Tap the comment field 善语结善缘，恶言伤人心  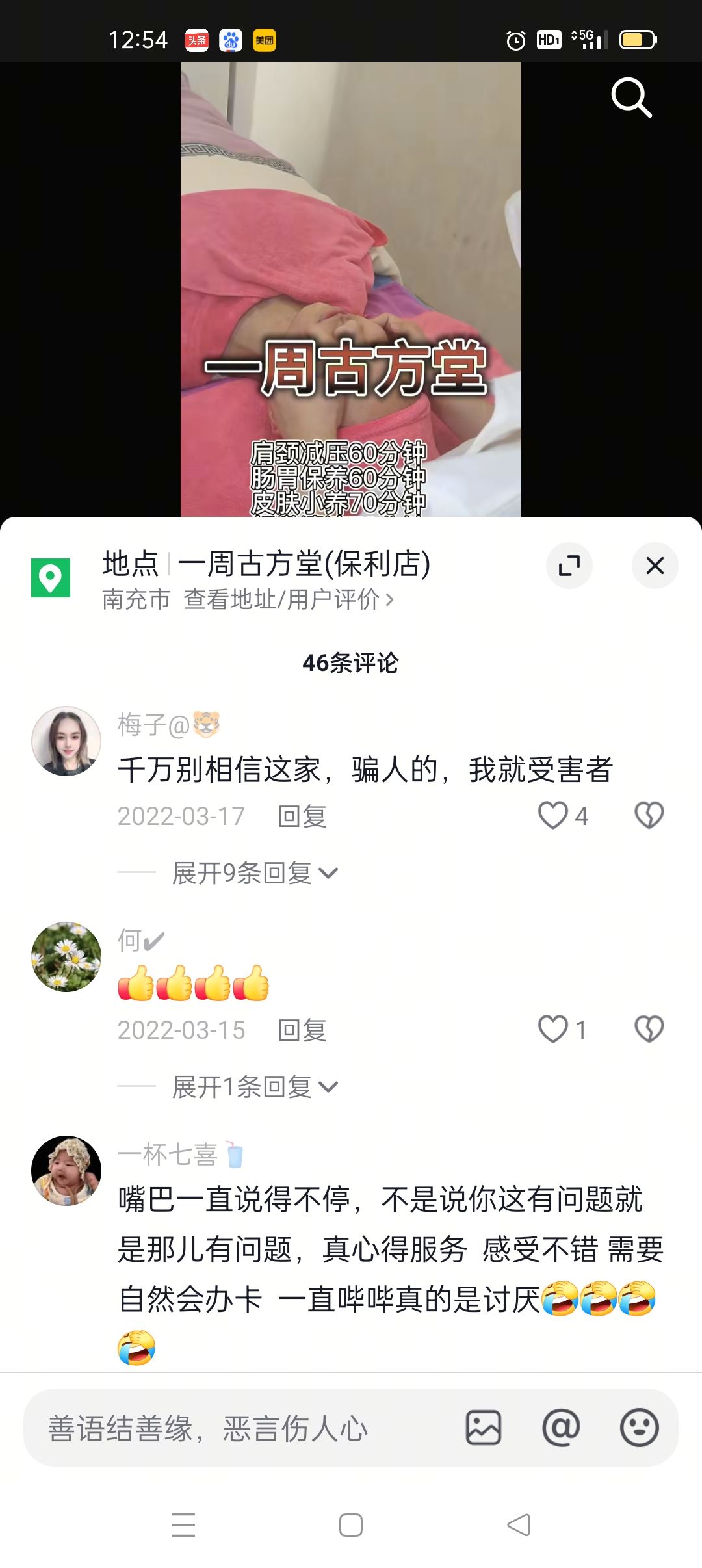[x=240, y=1428]
